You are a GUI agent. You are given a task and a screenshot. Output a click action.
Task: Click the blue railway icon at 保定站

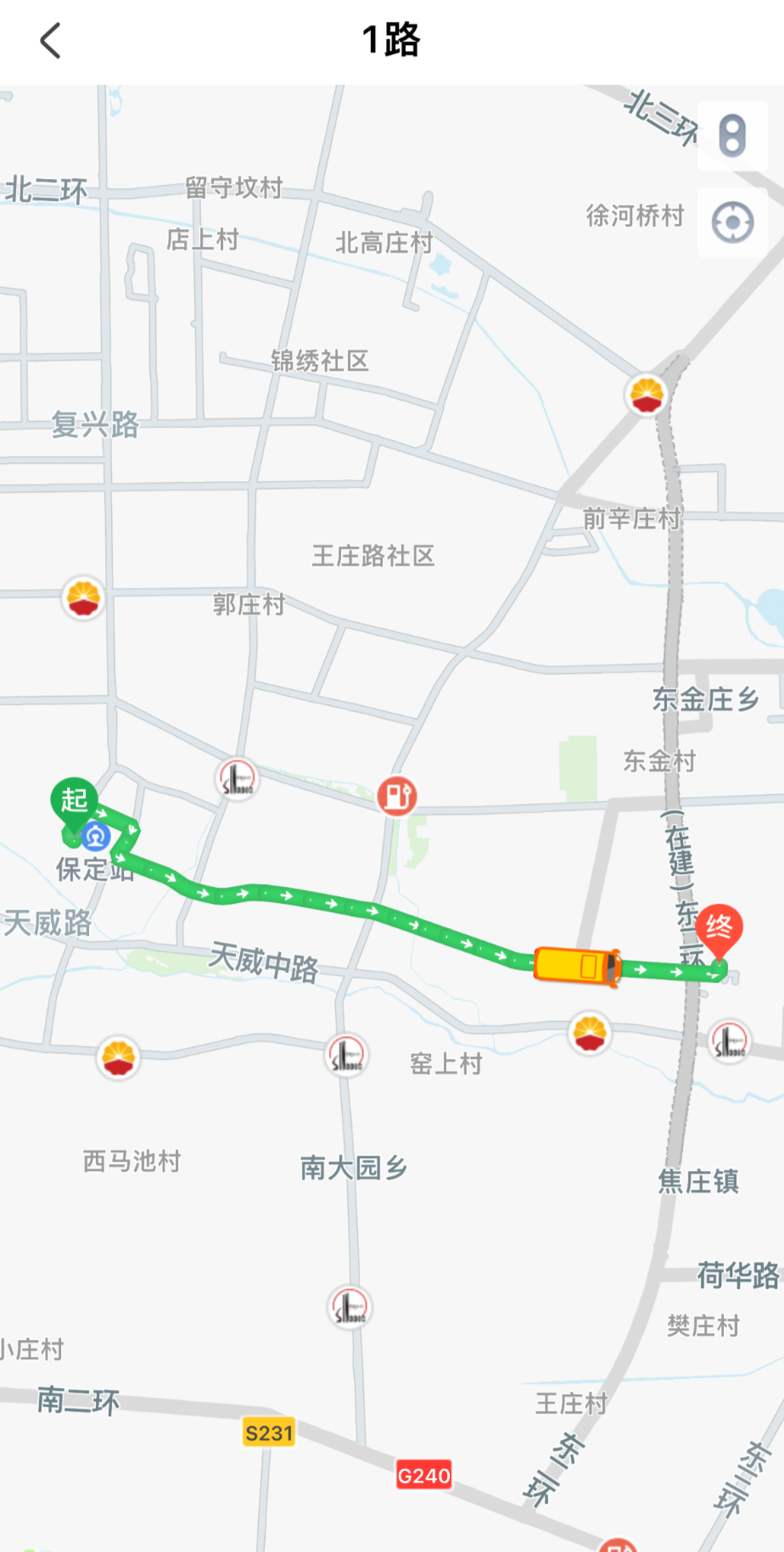[x=95, y=836]
